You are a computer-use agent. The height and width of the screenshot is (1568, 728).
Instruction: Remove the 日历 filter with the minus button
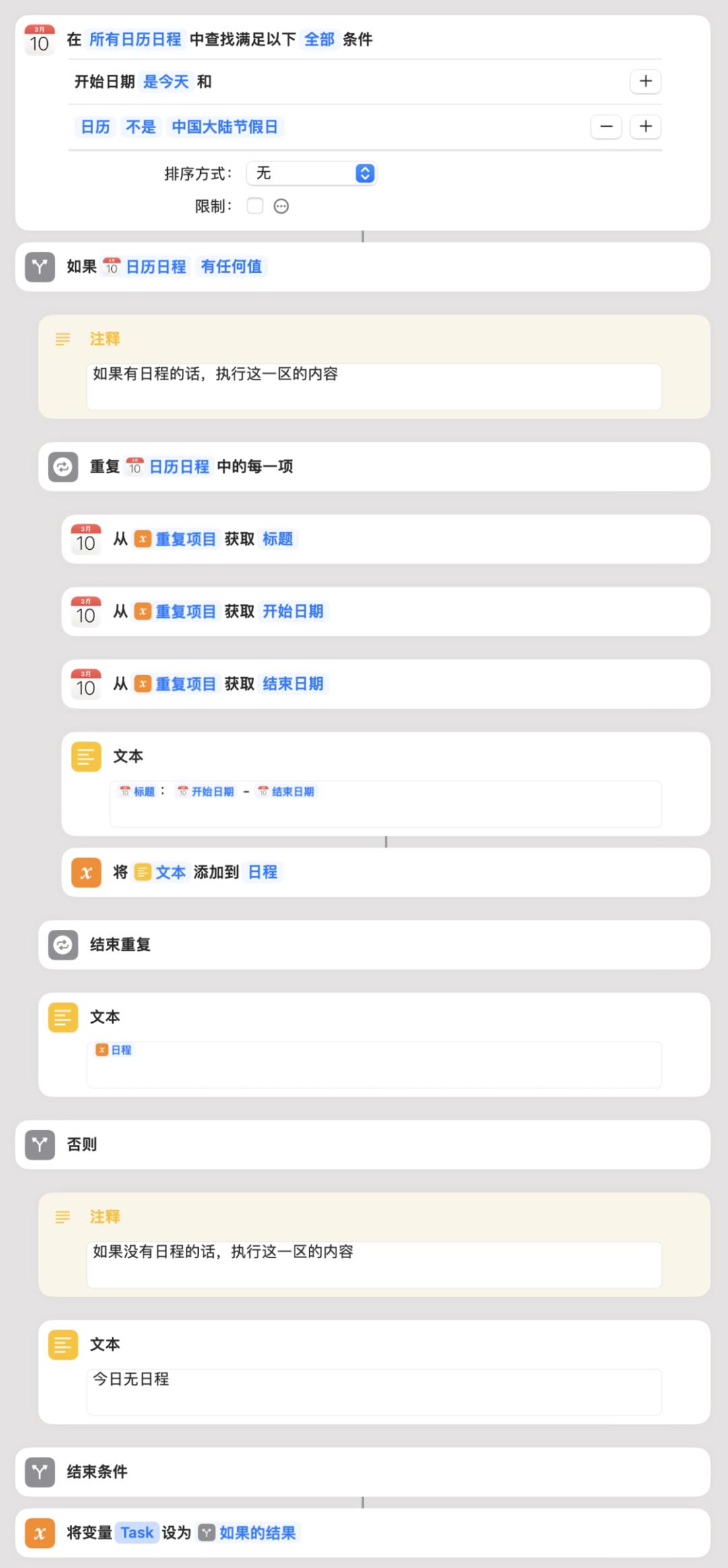point(606,127)
